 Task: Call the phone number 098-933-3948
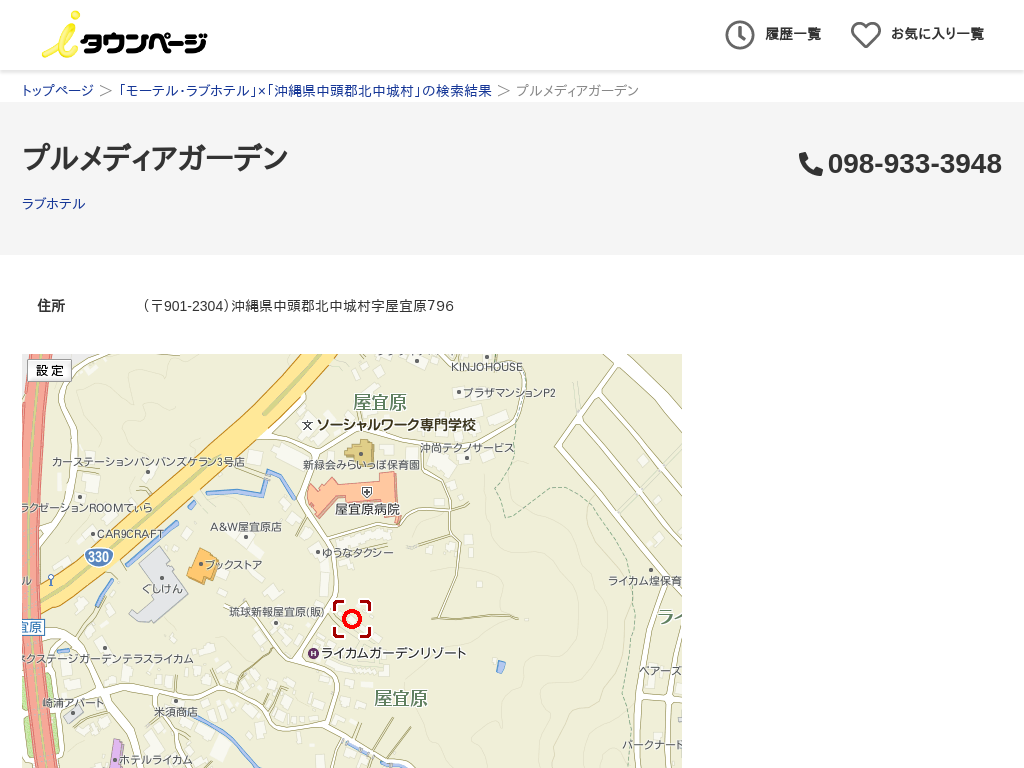pos(901,164)
